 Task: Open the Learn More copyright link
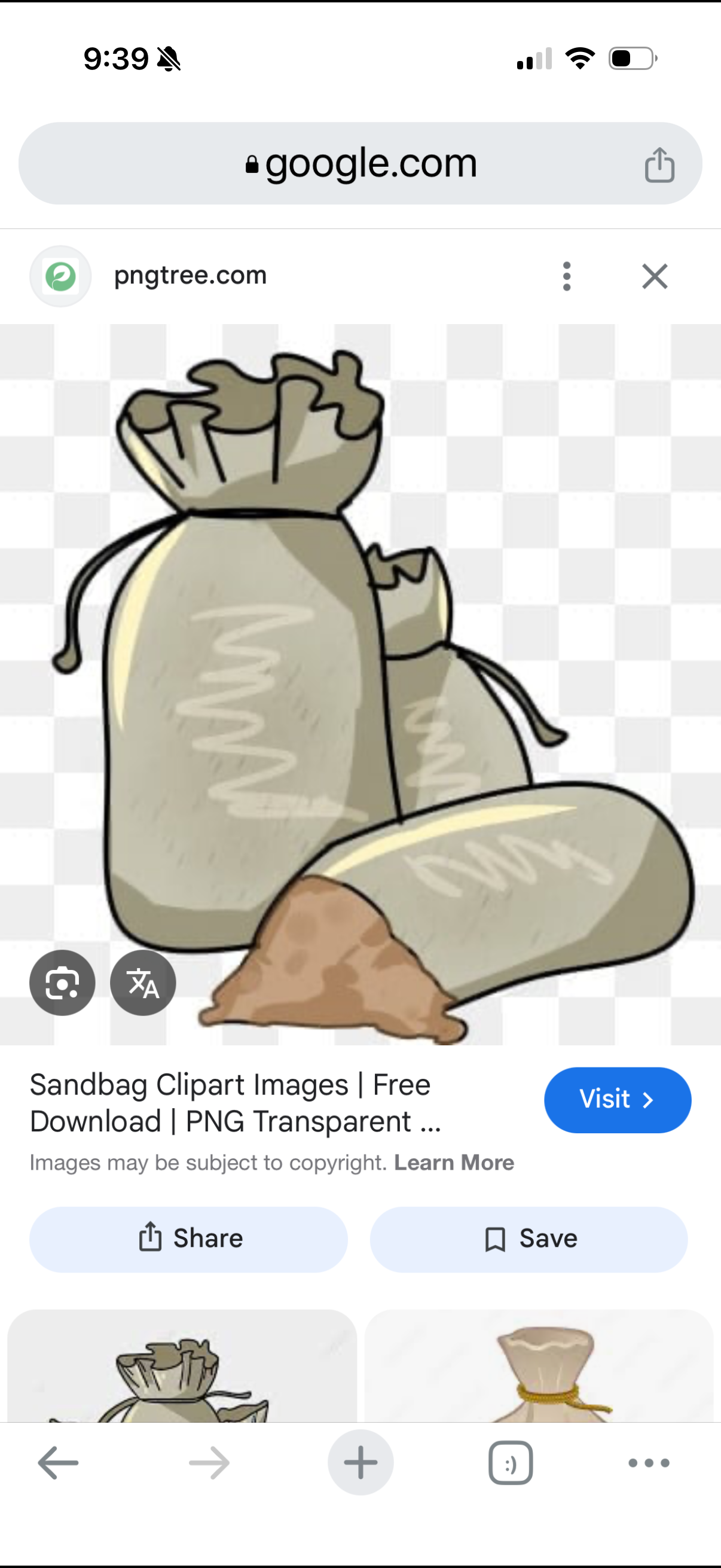454,1163
